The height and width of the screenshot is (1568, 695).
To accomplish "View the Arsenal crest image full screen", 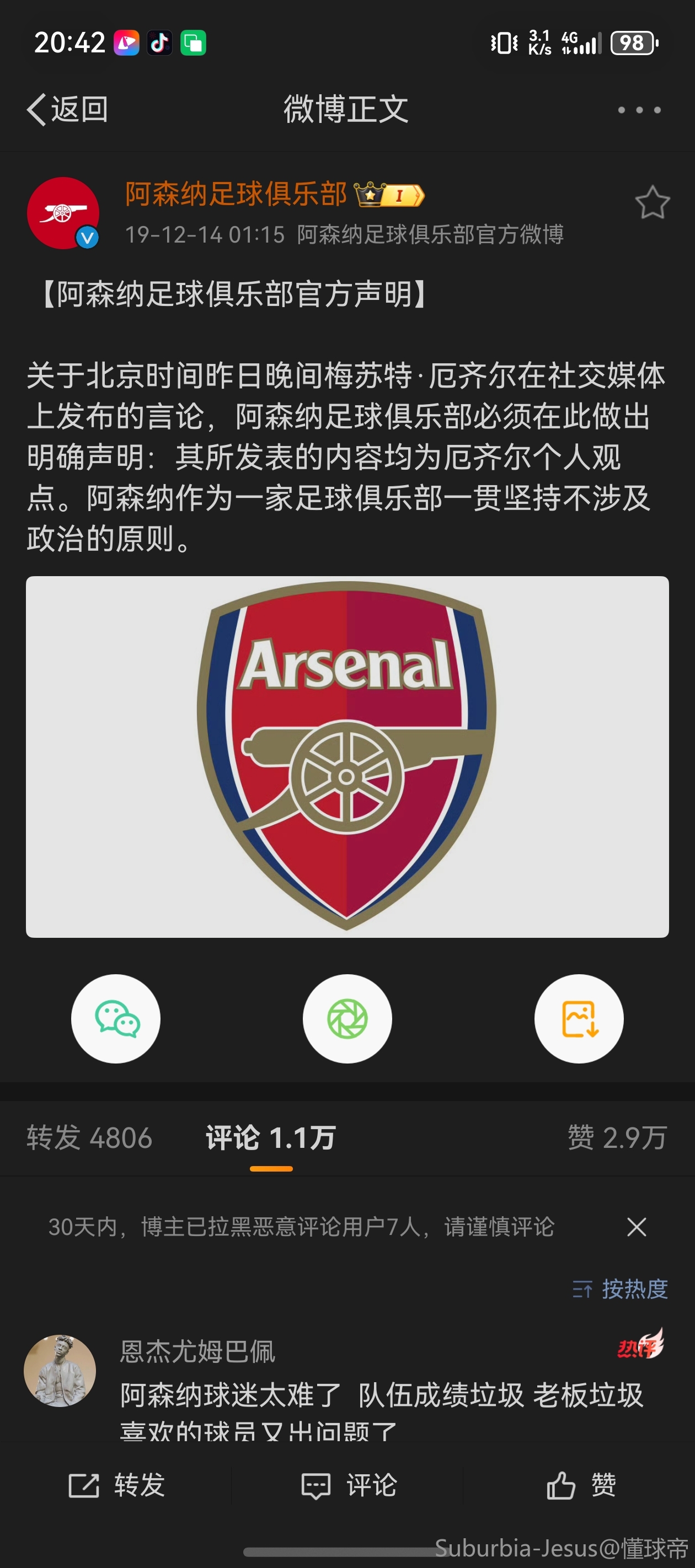I will pos(347,756).
